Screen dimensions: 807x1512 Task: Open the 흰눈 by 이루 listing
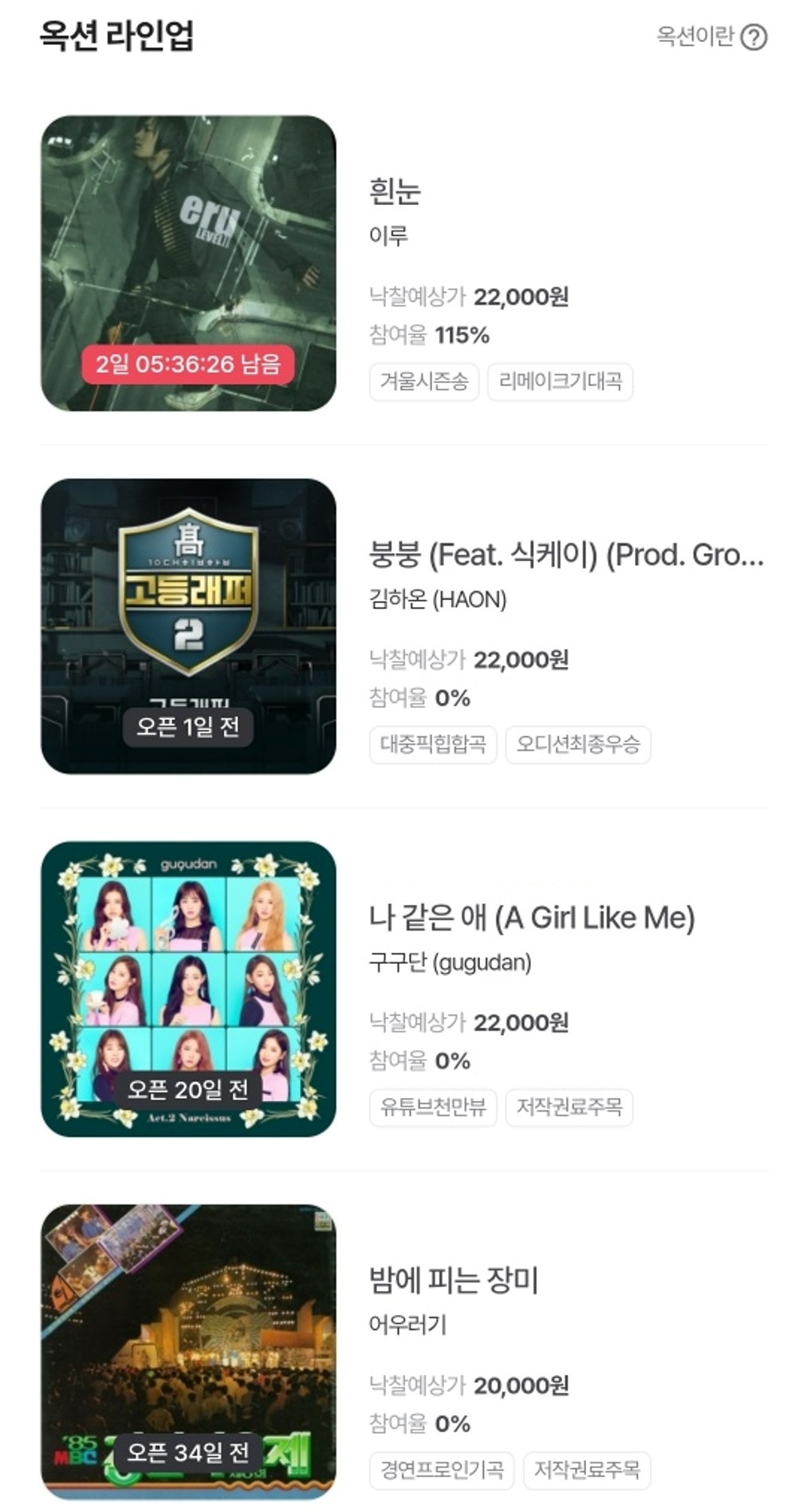(395, 191)
